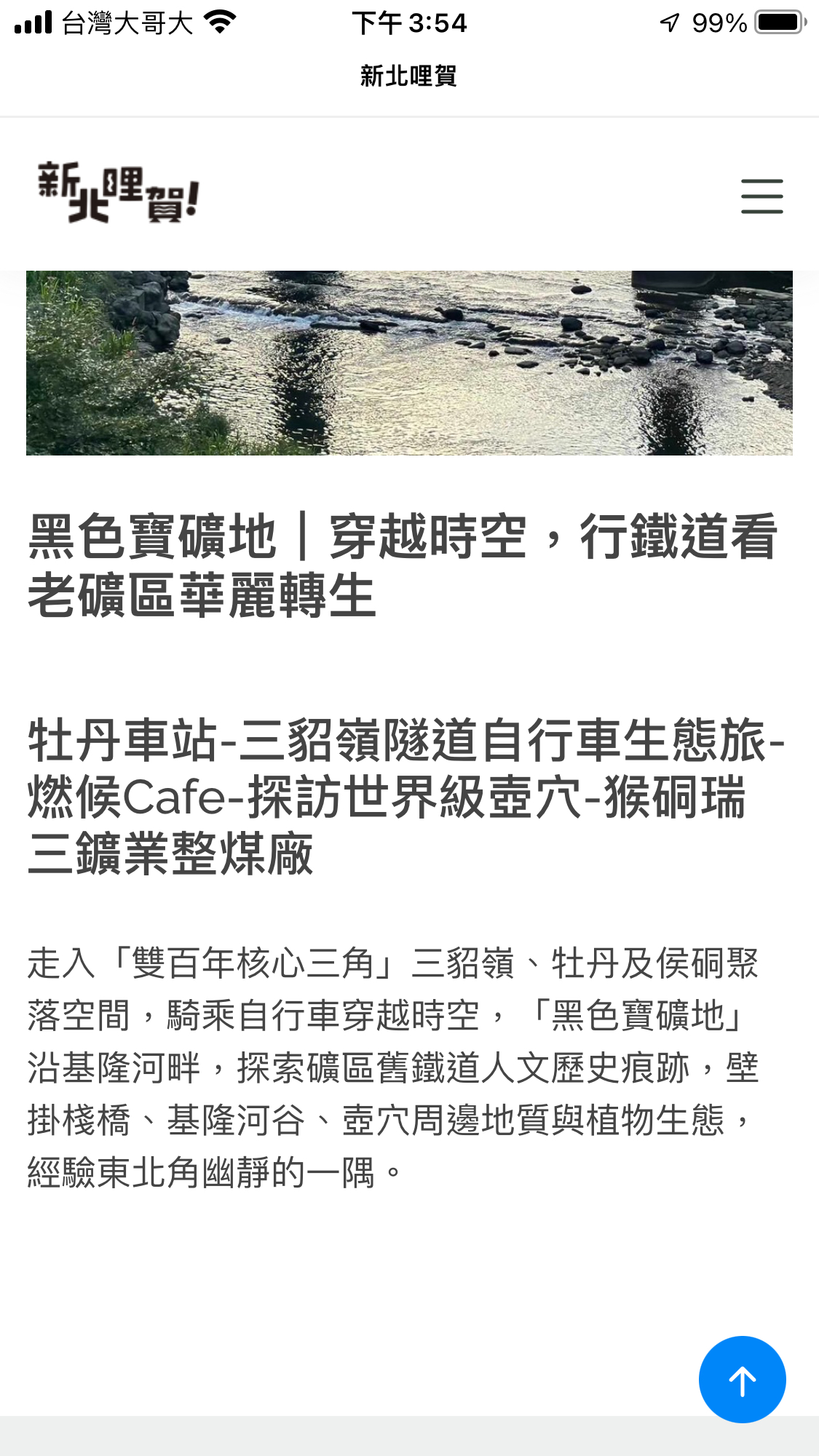Go to homepage via 新北哩賀 logo

tap(119, 192)
